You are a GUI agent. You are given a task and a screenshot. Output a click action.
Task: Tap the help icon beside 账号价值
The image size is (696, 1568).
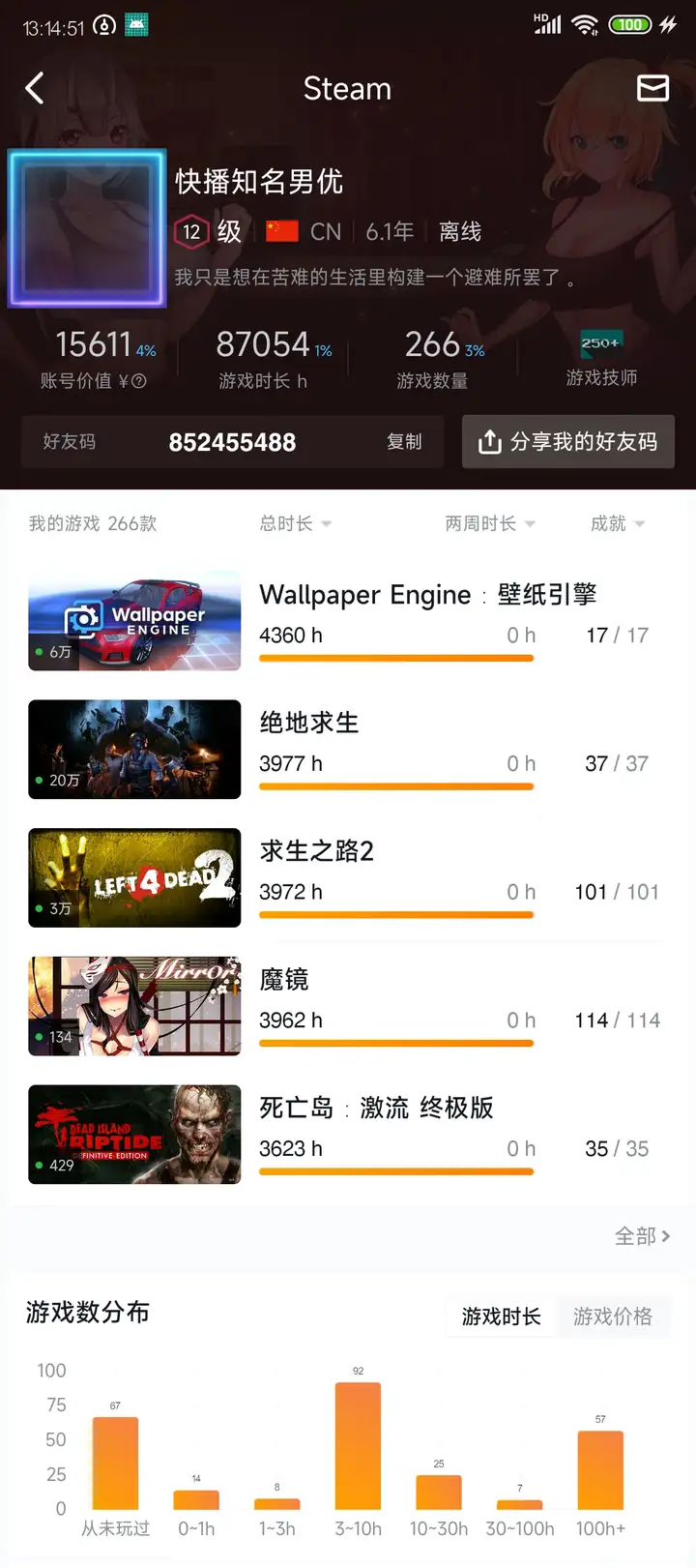click(139, 381)
